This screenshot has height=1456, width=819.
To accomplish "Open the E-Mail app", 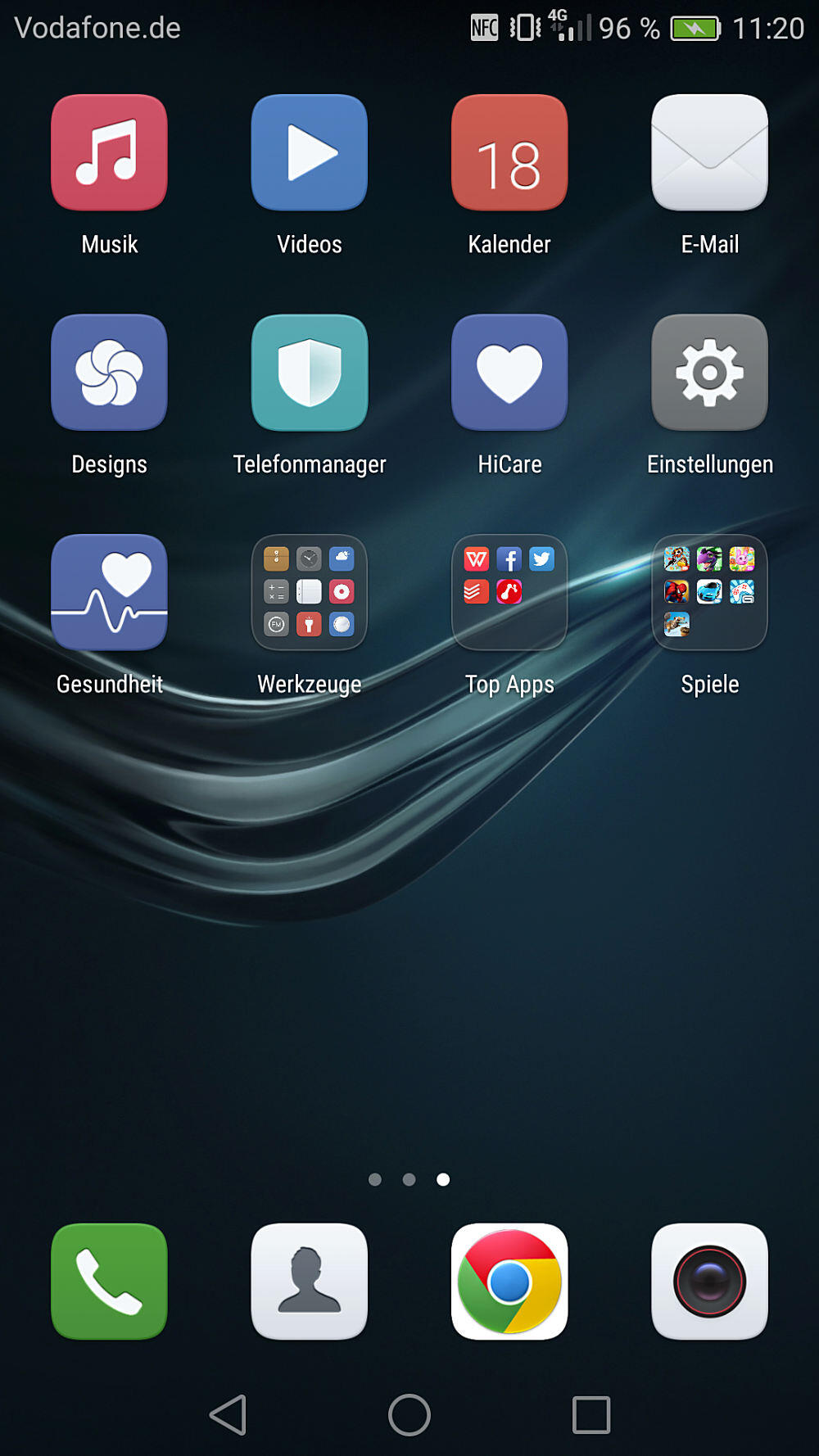I will click(x=709, y=152).
